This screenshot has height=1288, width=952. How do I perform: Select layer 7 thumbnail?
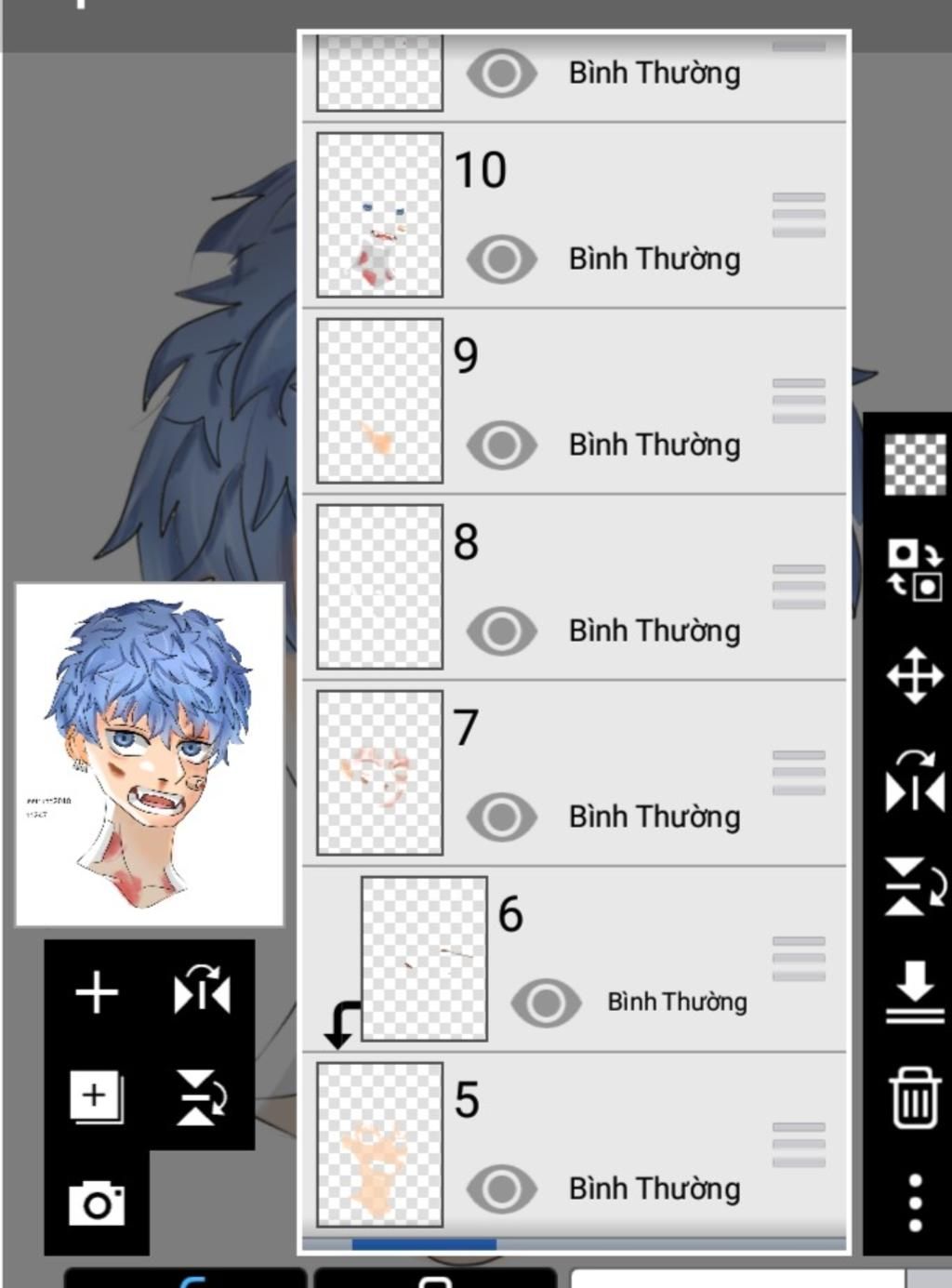[x=379, y=773]
